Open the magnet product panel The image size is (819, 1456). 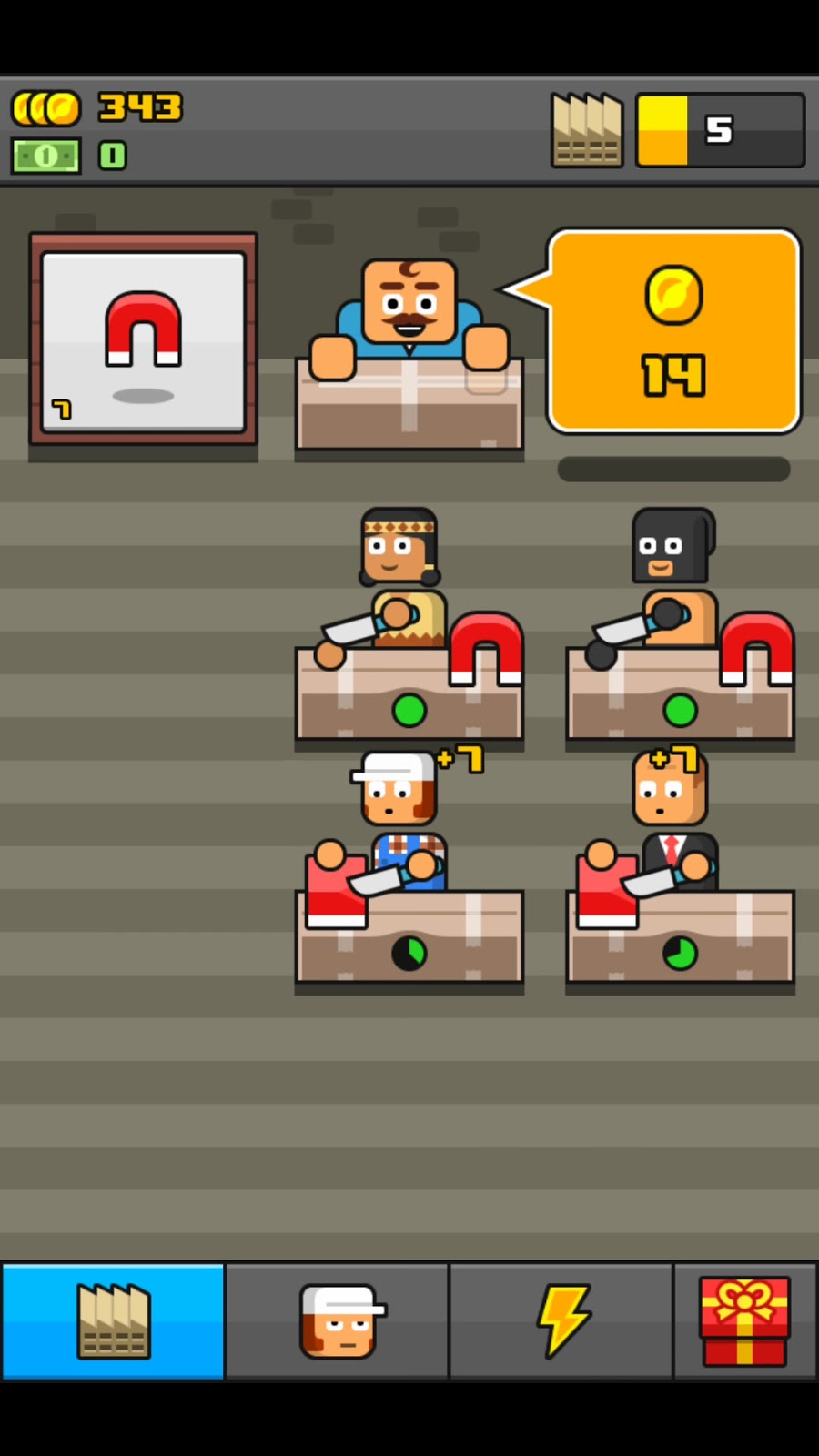pos(143,339)
